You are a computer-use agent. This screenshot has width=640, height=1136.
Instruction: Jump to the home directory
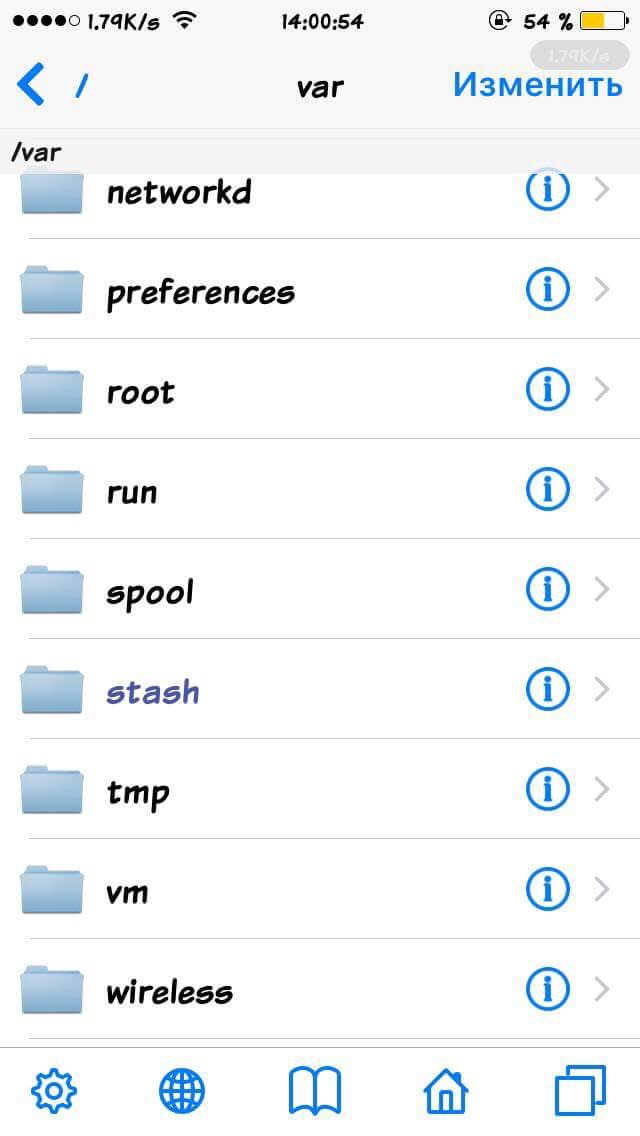pyautogui.click(x=447, y=1090)
